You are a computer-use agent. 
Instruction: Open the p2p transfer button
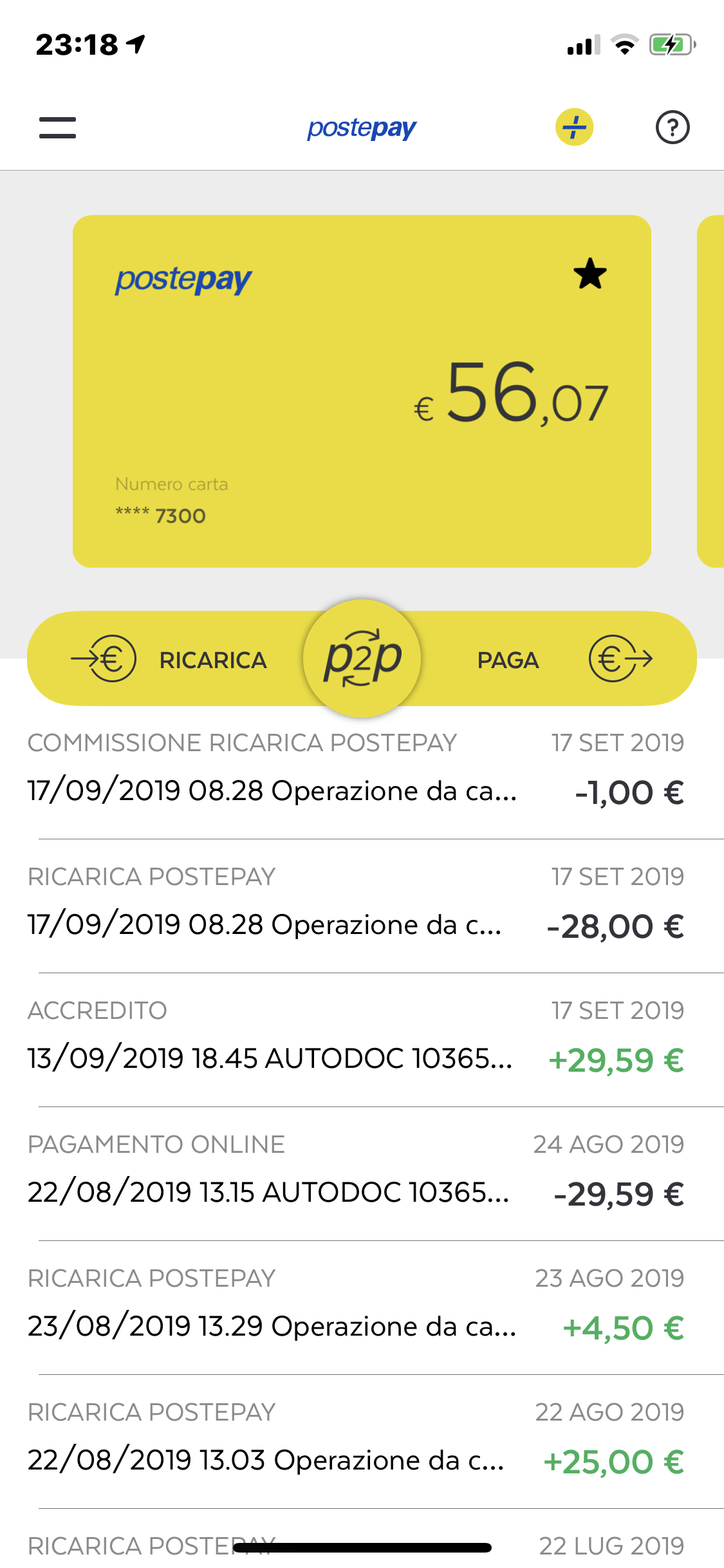coord(362,658)
